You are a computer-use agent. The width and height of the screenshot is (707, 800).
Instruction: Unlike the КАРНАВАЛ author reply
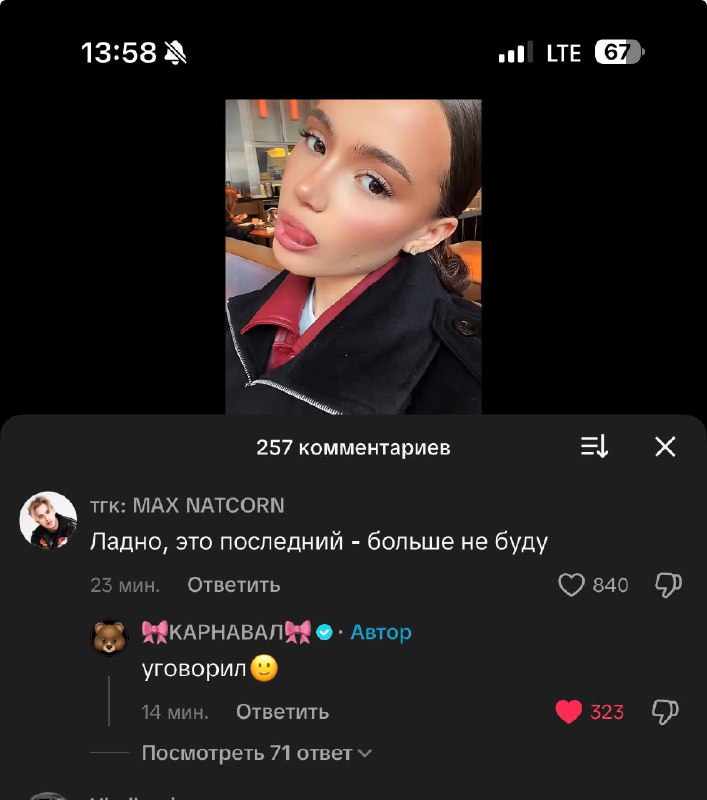(569, 712)
